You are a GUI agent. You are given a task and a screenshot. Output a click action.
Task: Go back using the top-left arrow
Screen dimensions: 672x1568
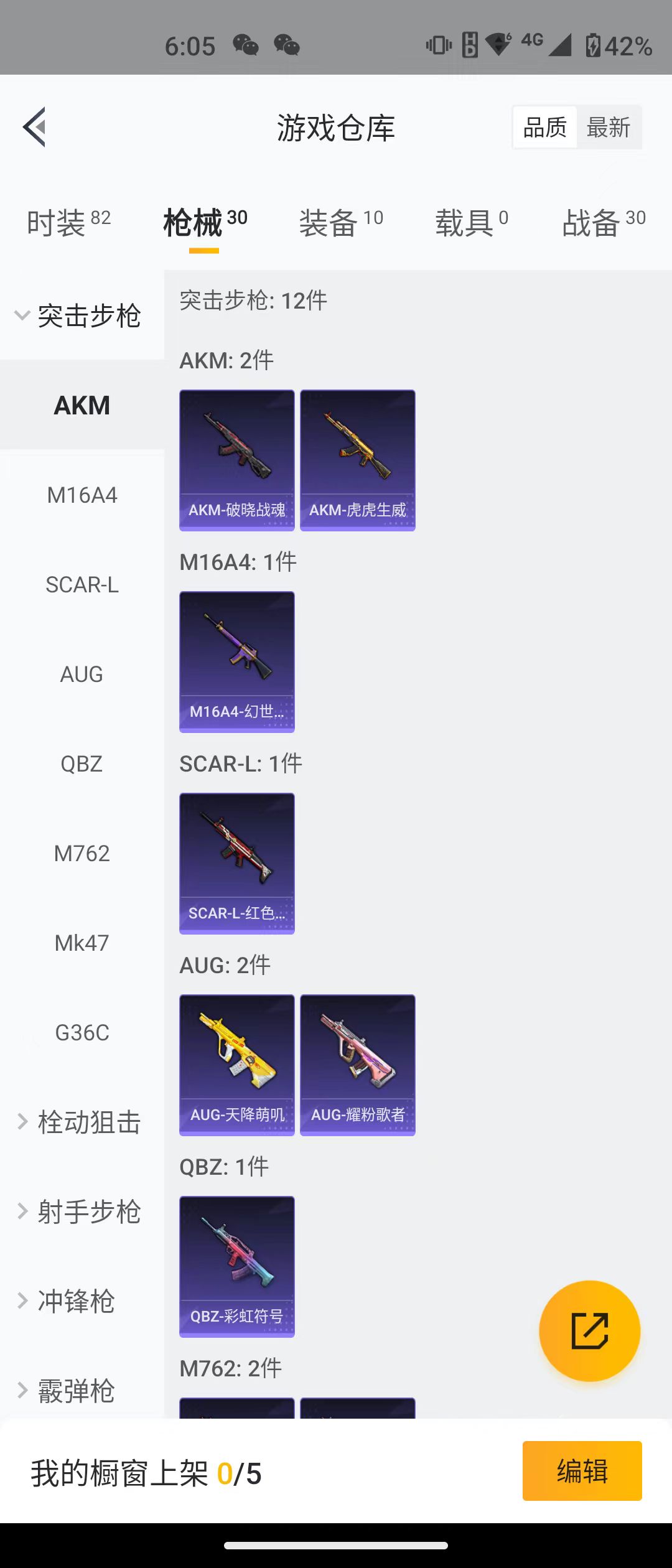point(35,127)
